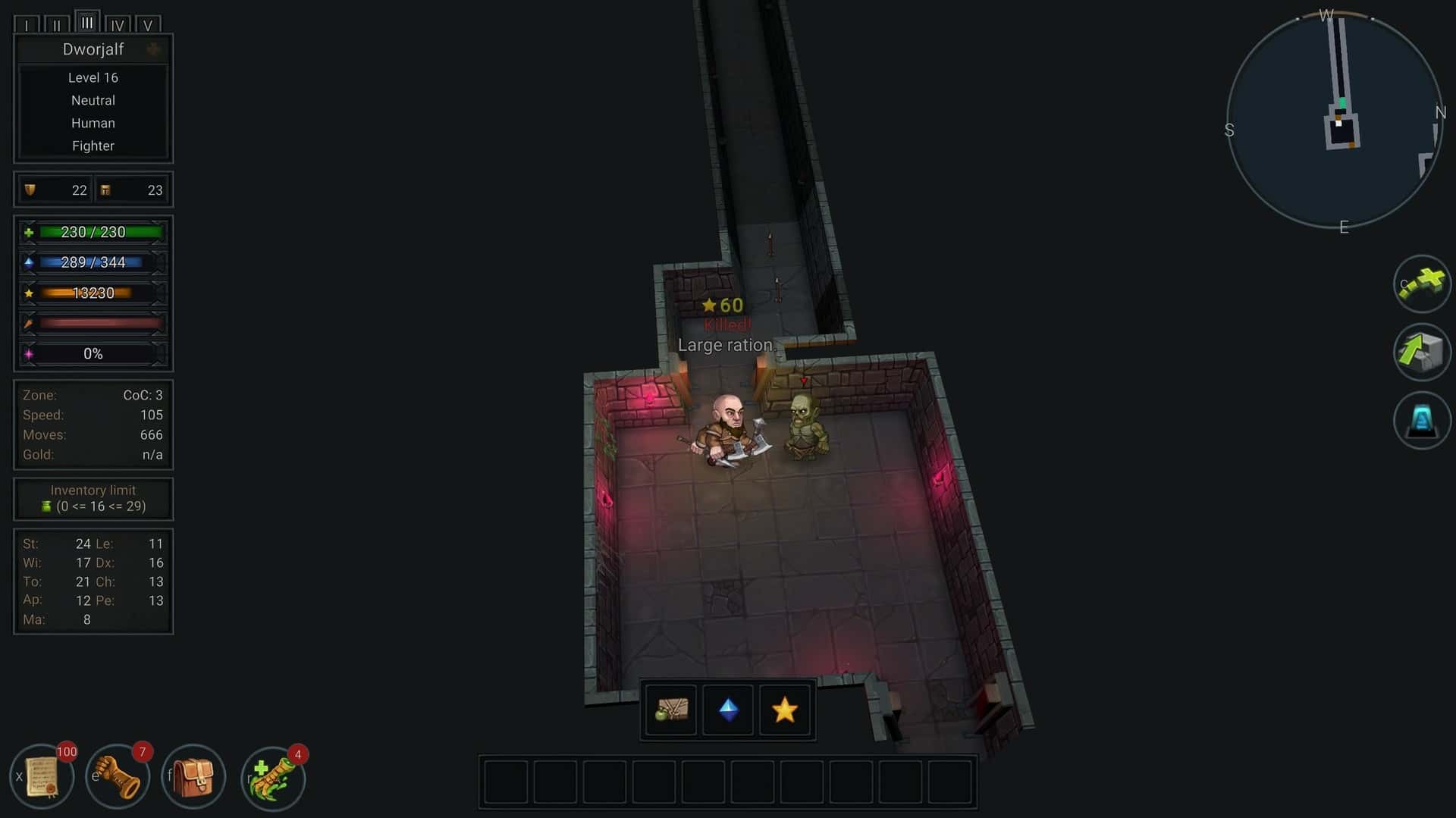Switch to panel tab IV
Screen dimensions: 1456x818
coord(118,25)
